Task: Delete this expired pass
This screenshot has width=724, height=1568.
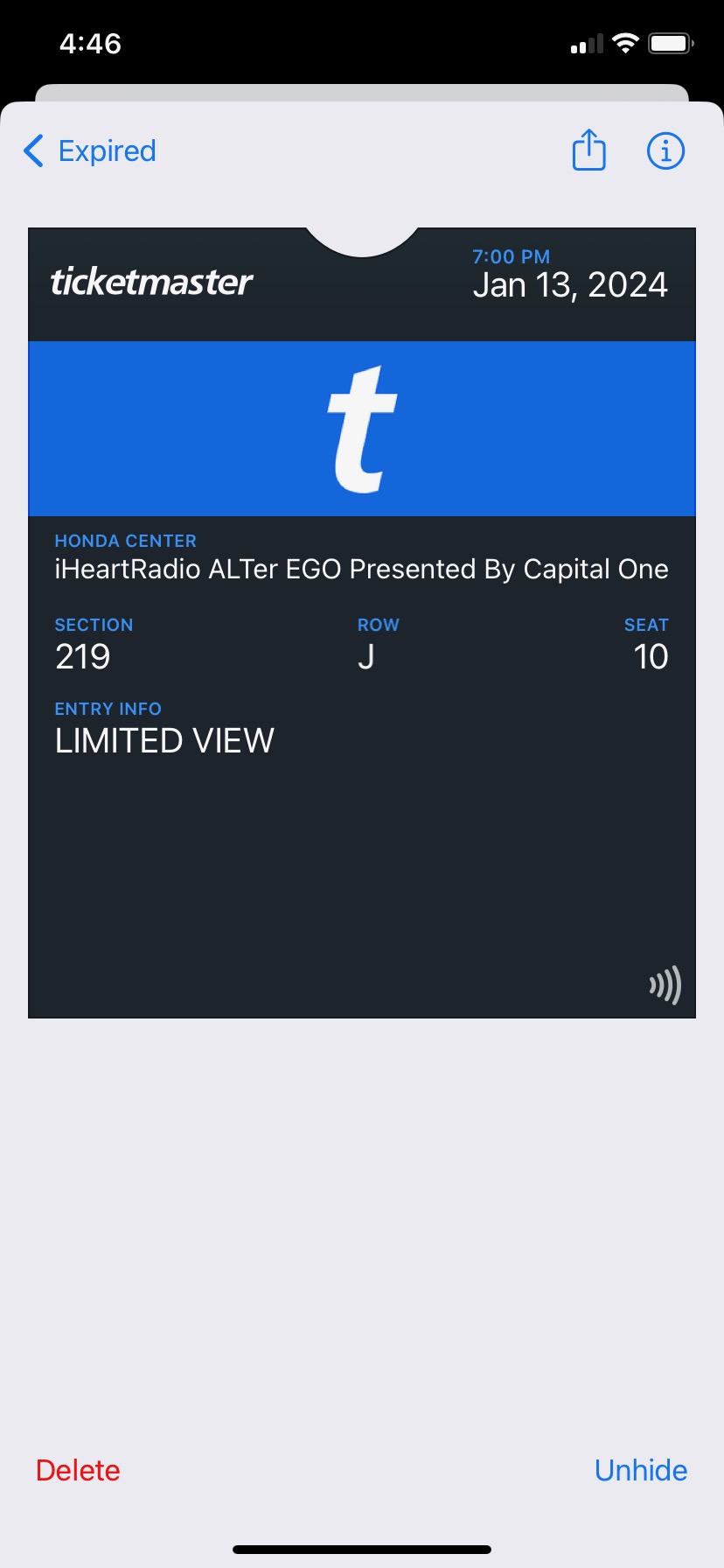Action: tap(78, 1470)
